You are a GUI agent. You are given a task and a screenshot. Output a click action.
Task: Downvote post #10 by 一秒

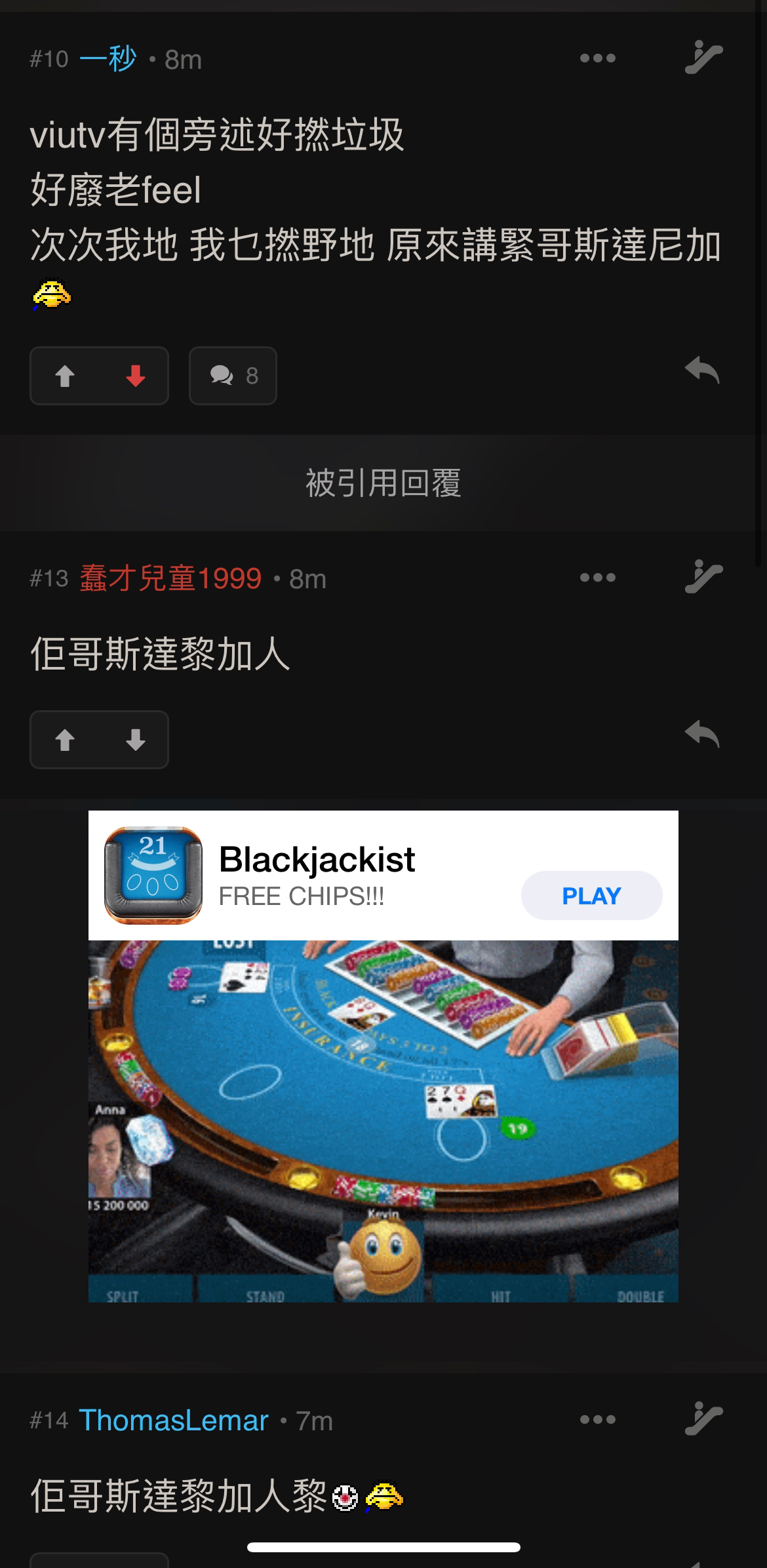pyautogui.click(x=135, y=376)
